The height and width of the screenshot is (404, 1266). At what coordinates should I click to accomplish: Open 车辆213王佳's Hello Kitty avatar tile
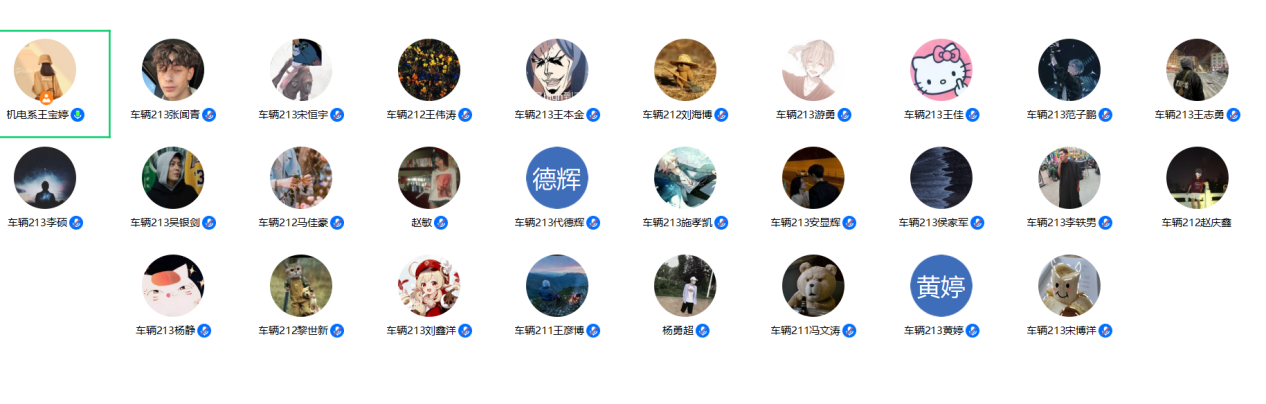941,70
